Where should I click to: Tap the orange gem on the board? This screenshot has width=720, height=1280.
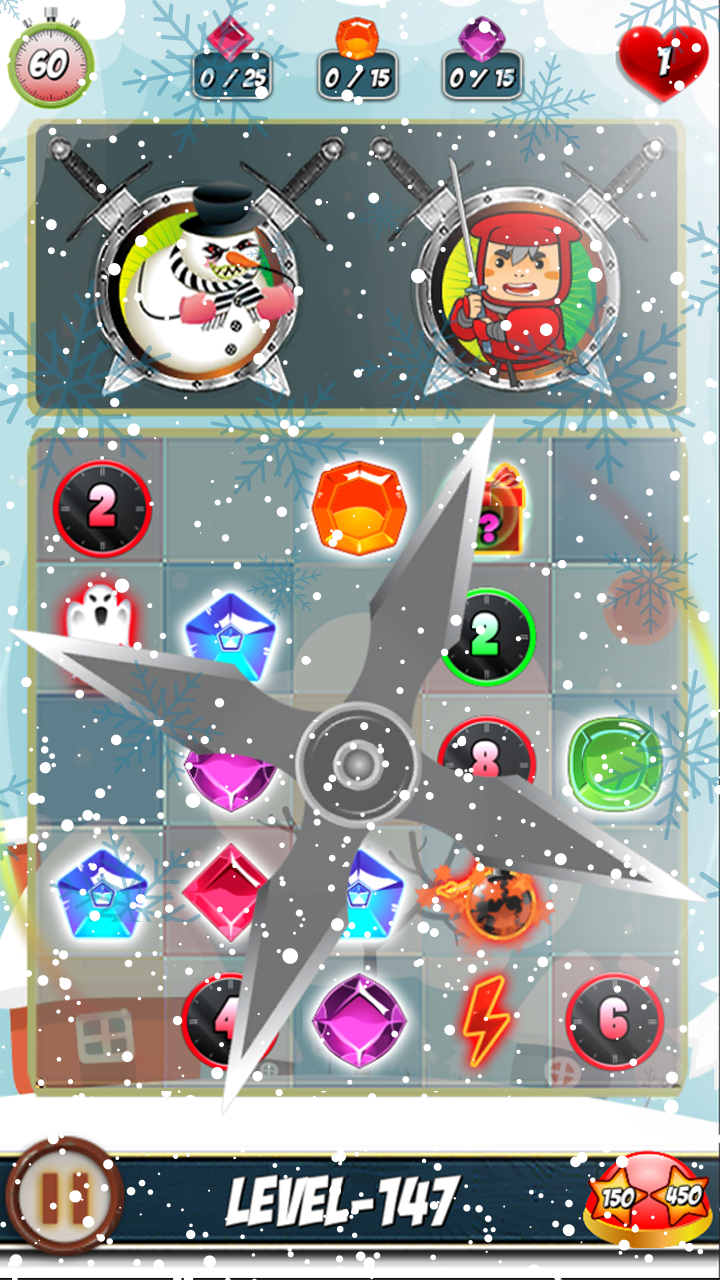click(x=358, y=508)
